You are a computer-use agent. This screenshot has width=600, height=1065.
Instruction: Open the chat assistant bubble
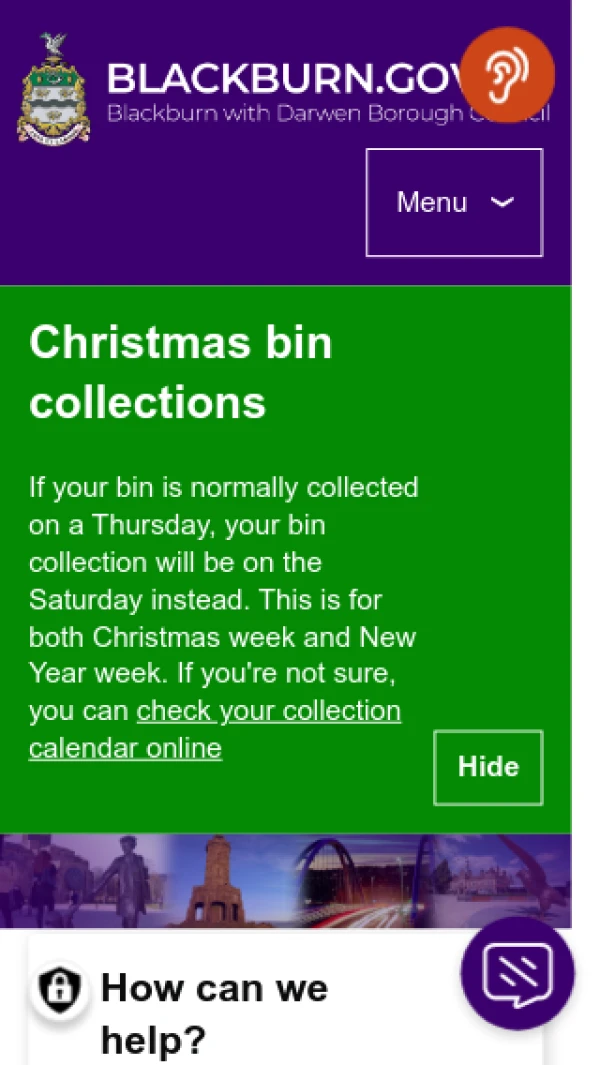pos(518,973)
